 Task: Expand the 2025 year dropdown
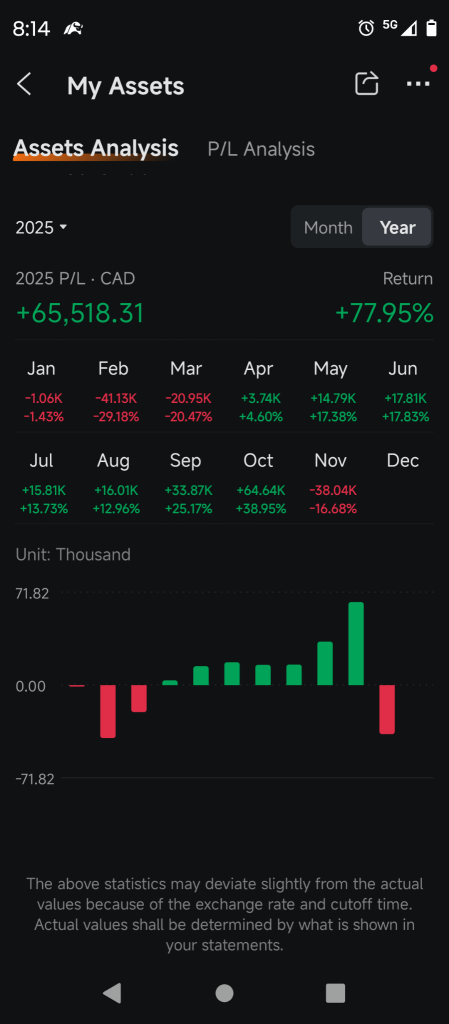41,227
